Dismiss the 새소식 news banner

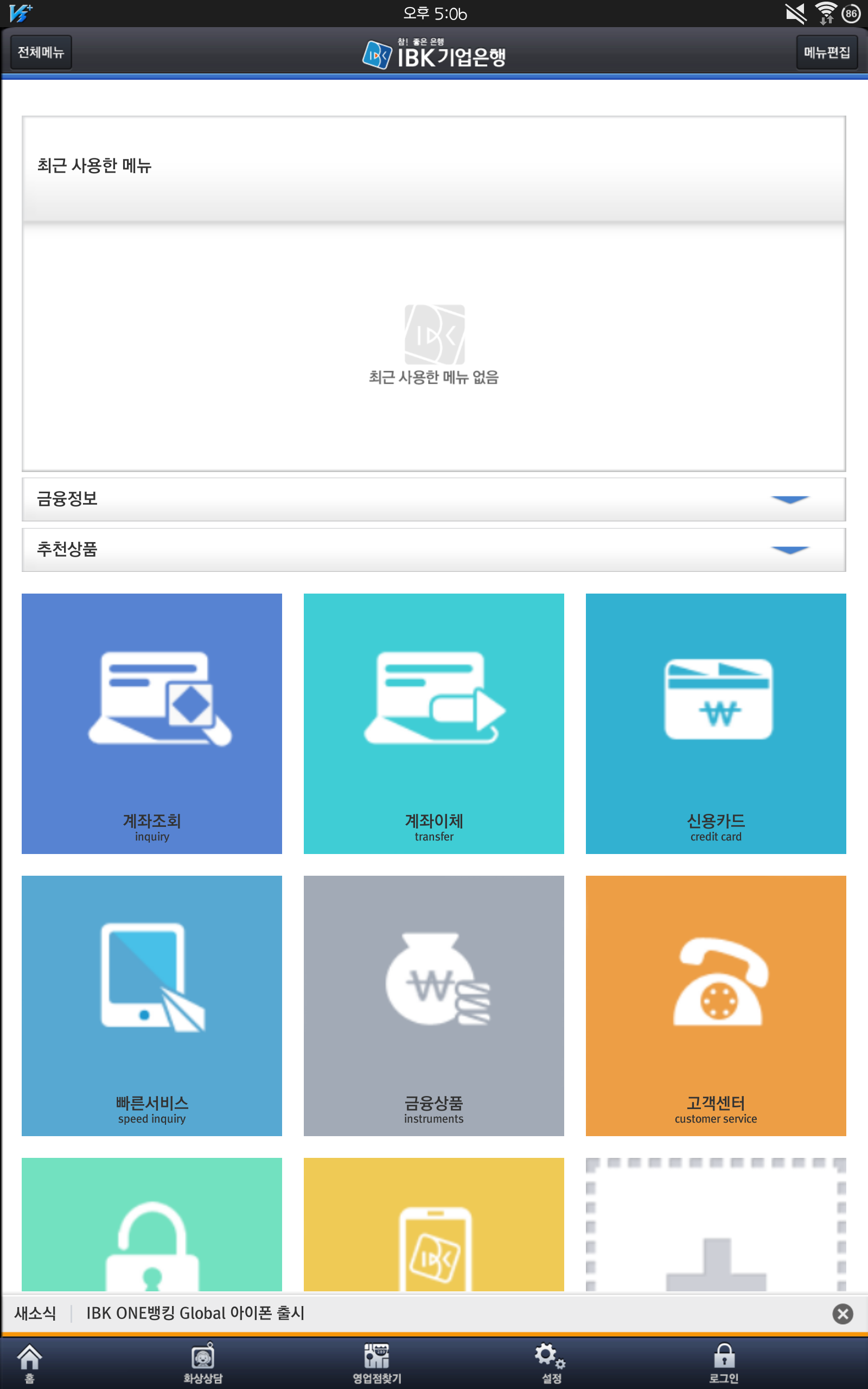pyautogui.click(x=842, y=1314)
